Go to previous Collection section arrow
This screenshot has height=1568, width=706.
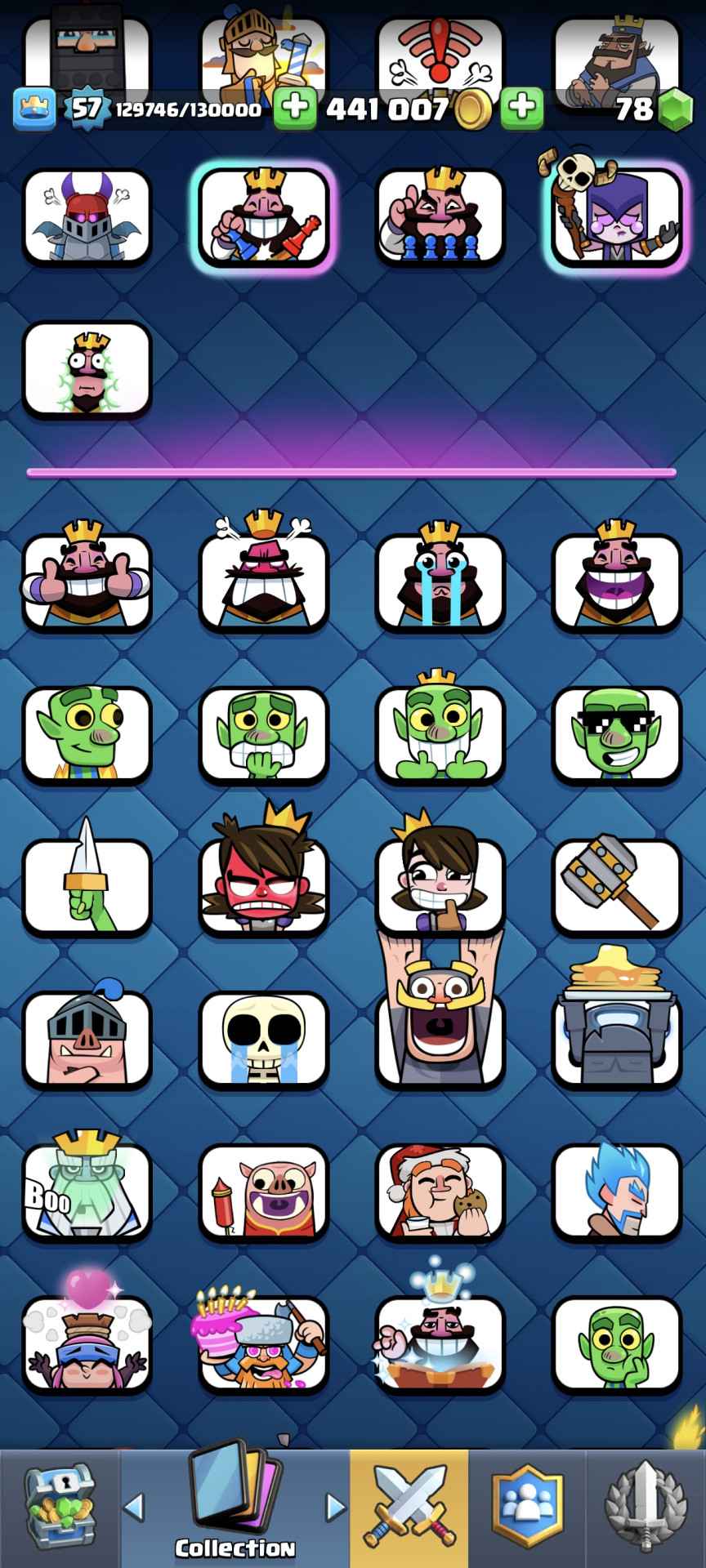[x=134, y=1507]
